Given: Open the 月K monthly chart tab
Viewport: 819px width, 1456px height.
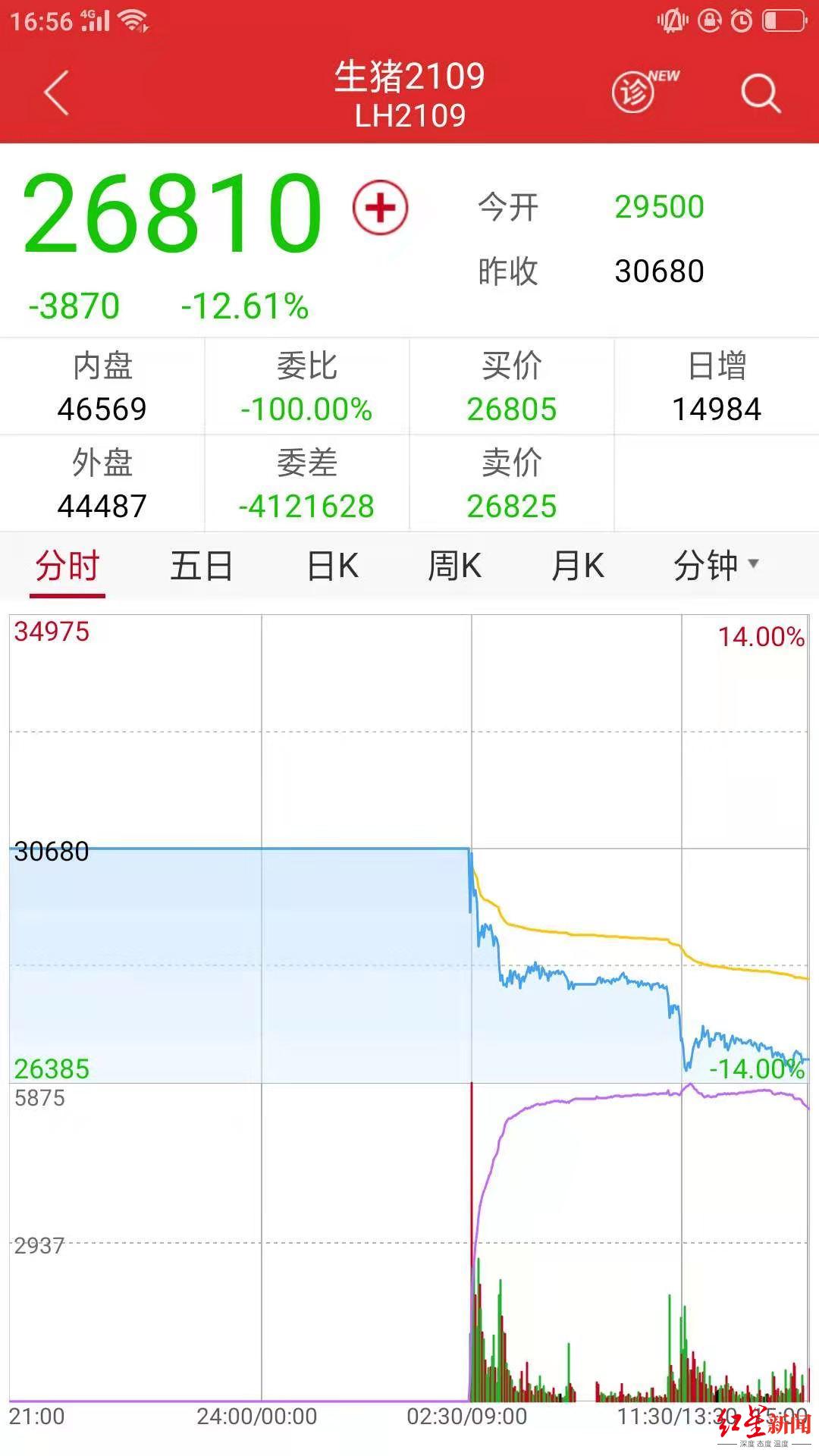Looking at the screenshot, I should pos(578,565).
